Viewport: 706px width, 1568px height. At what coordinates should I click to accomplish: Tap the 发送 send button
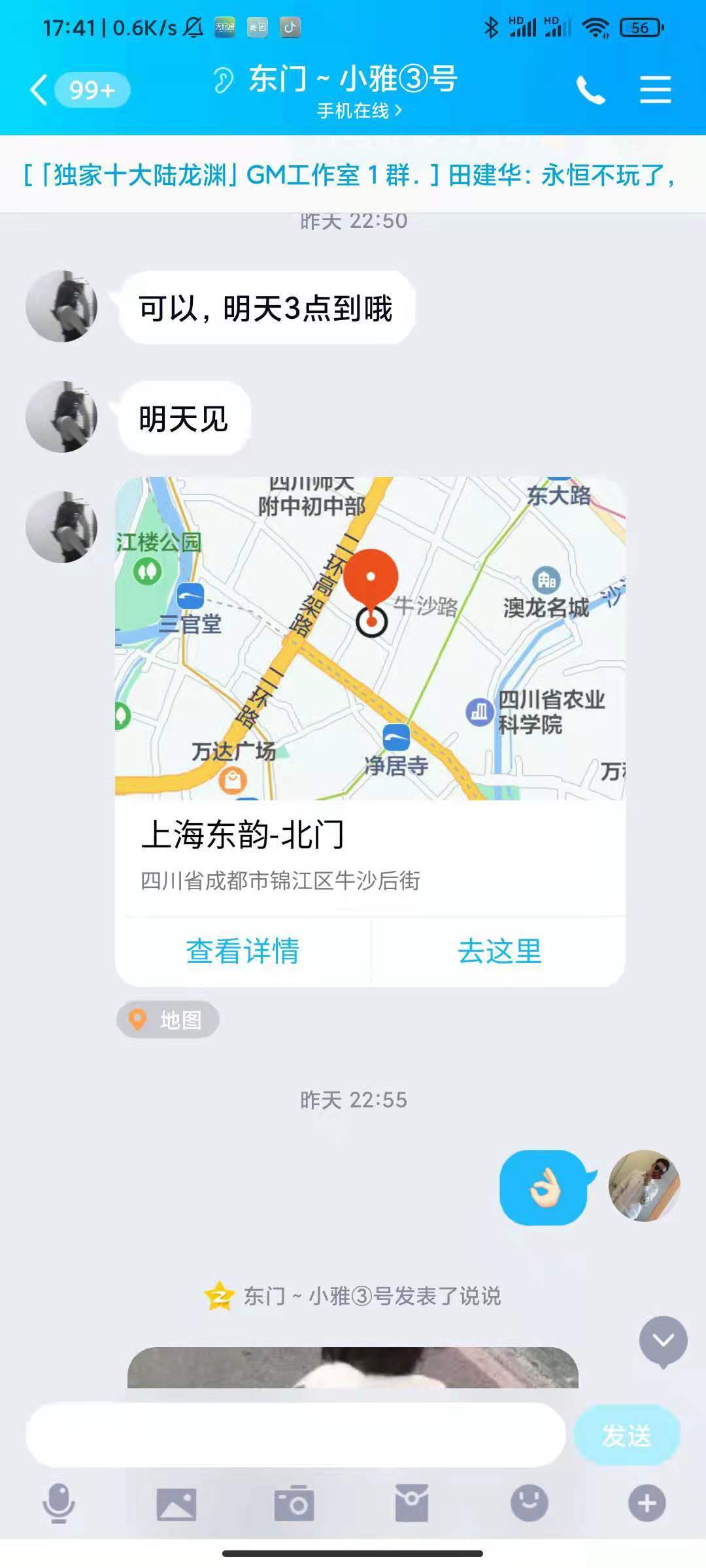pyautogui.click(x=626, y=1435)
